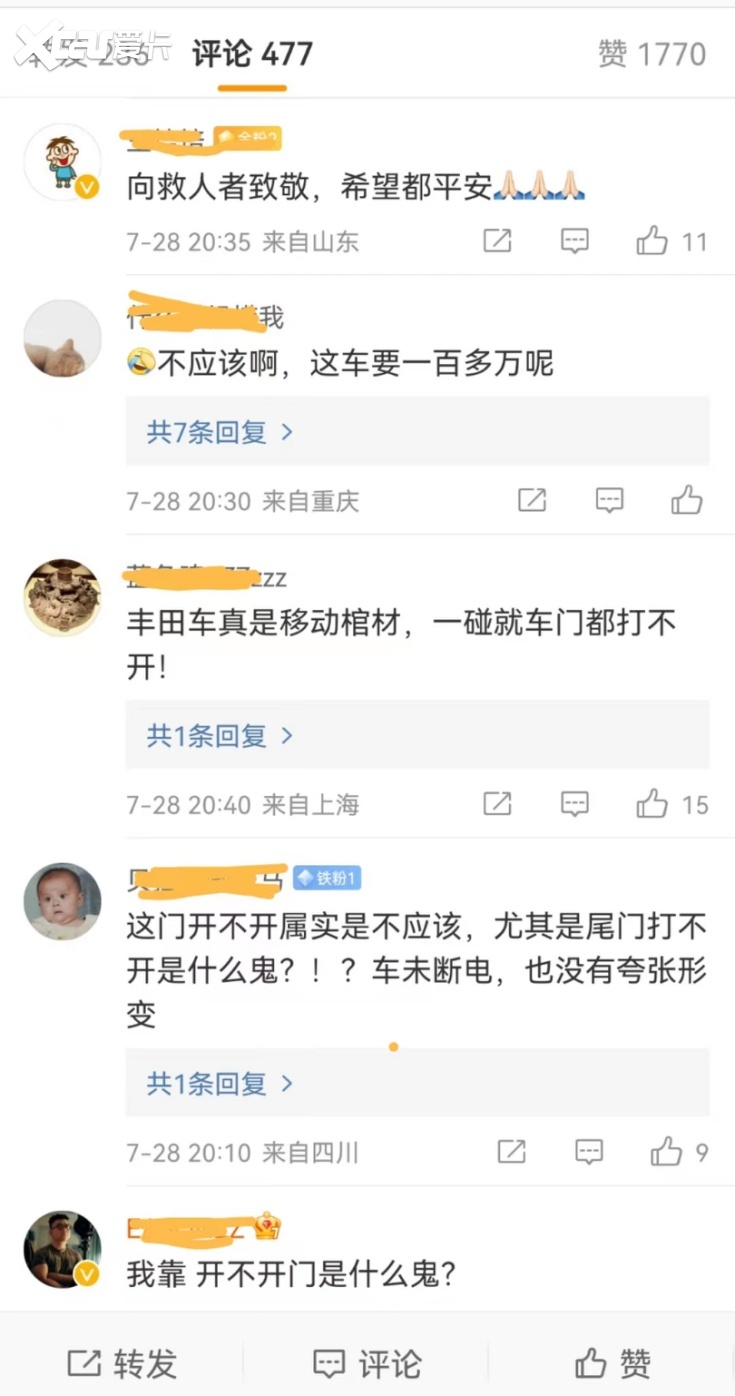
Task: Repost the comment from 四川
Action: pos(511,1152)
